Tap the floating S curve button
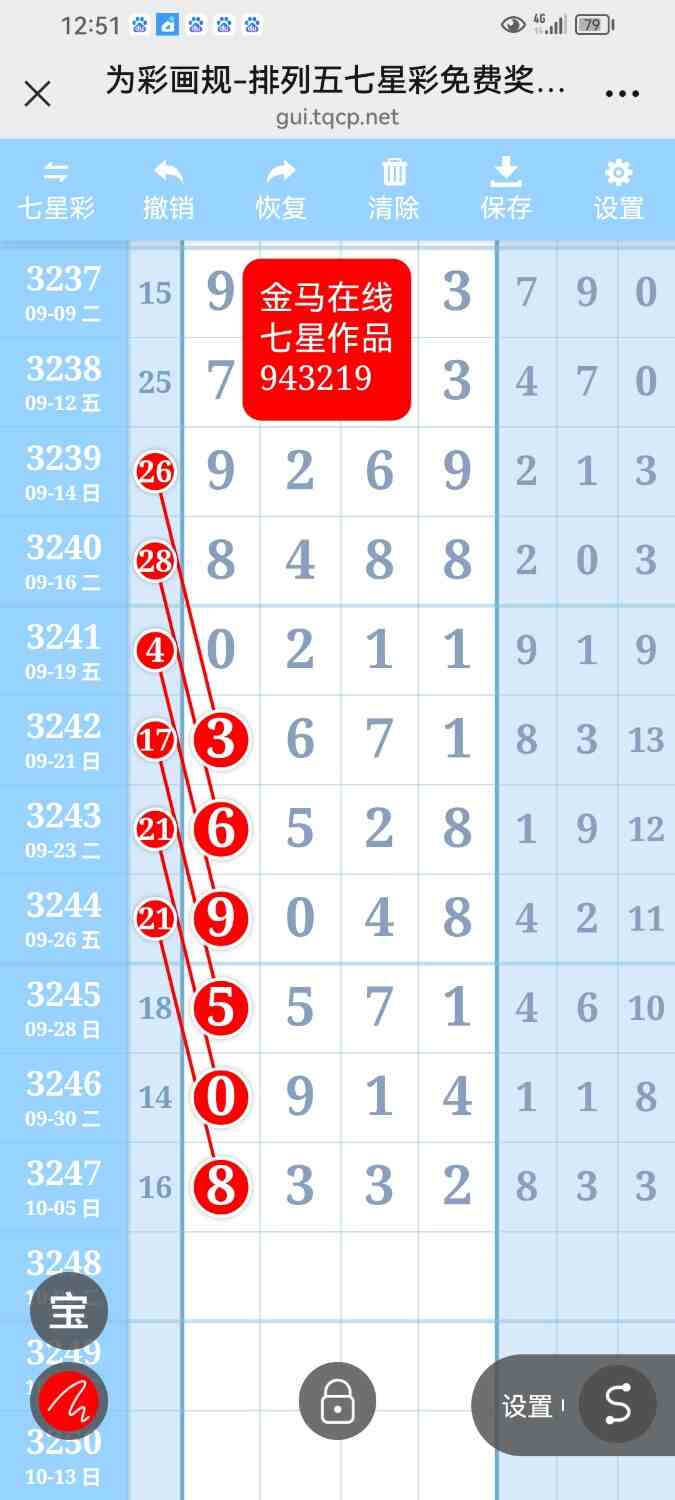This screenshot has width=675, height=1500. click(618, 1405)
